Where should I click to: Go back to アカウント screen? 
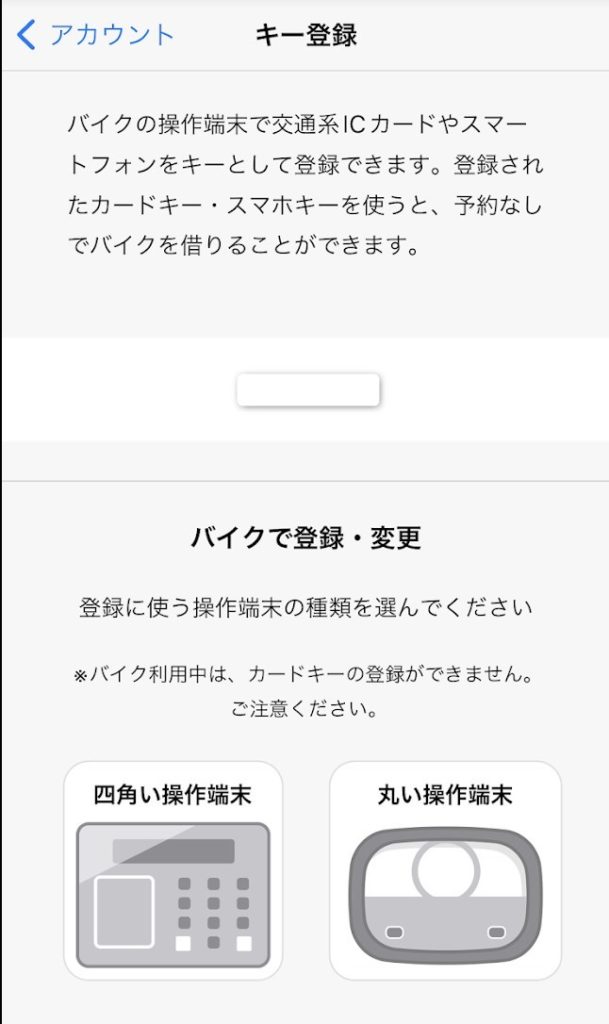(x=96, y=36)
